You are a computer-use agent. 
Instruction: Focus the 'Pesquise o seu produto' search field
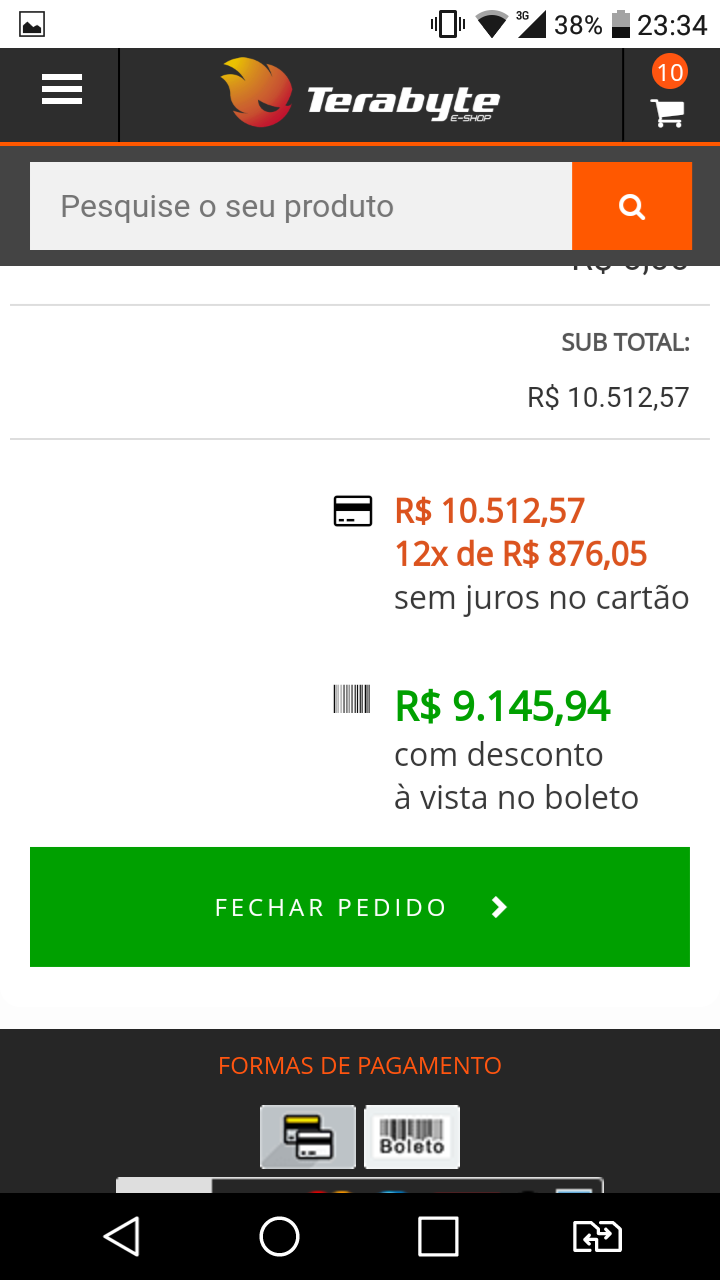pyautogui.click(x=301, y=206)
